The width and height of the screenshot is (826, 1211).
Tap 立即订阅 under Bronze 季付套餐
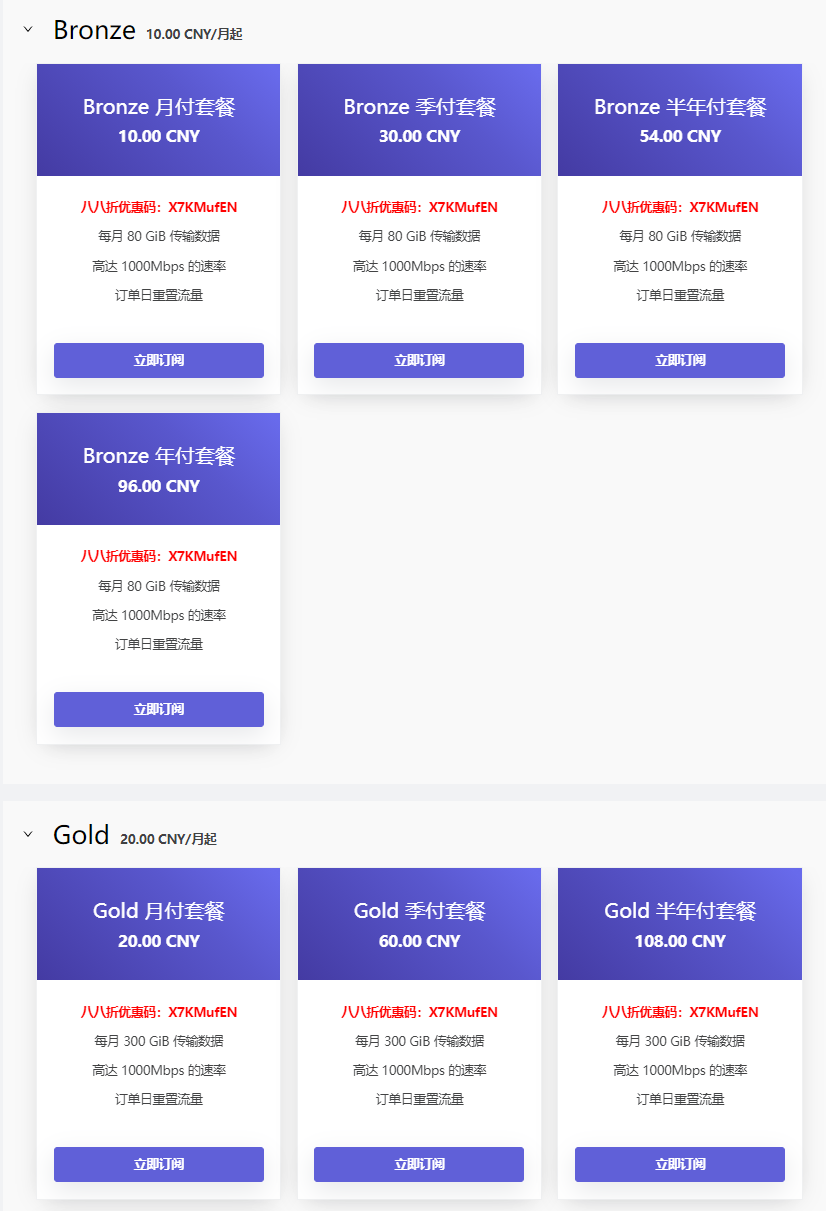tap(419, 360)
